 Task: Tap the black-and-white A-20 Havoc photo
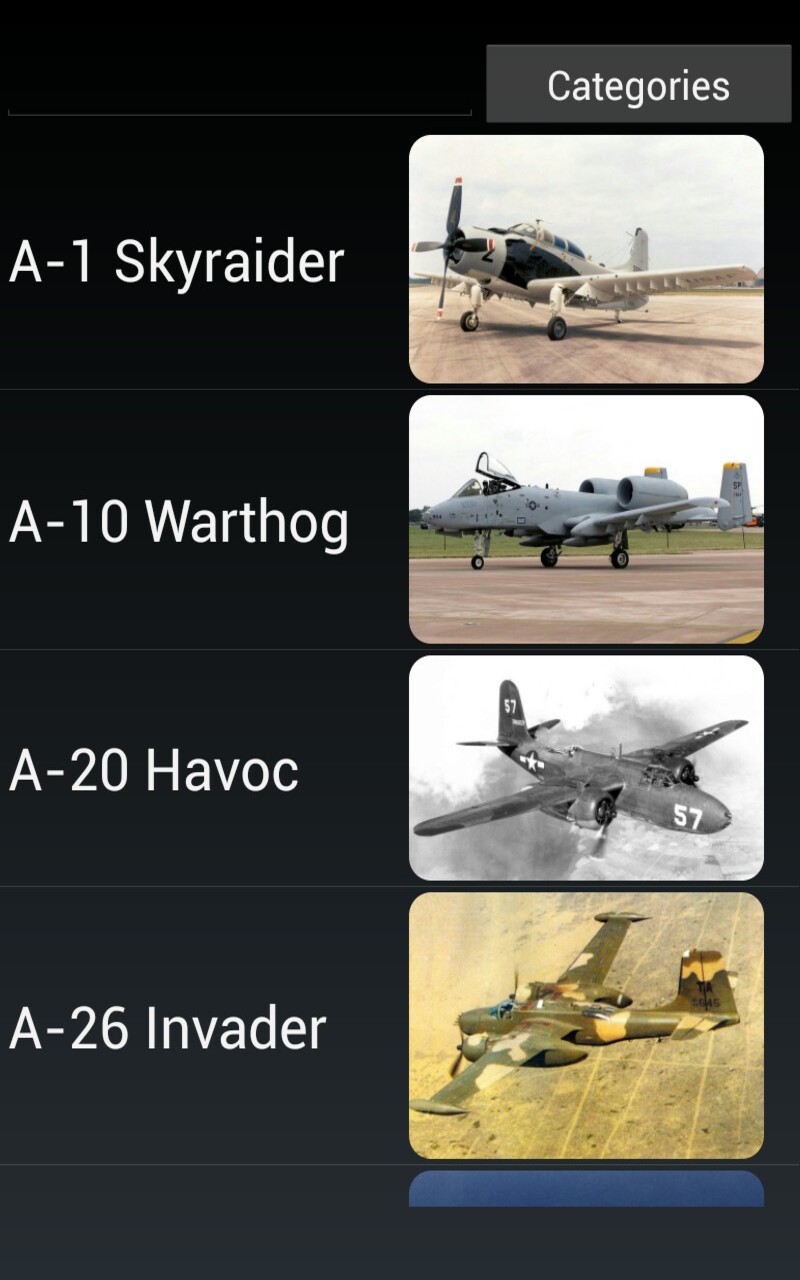(585, 768)
